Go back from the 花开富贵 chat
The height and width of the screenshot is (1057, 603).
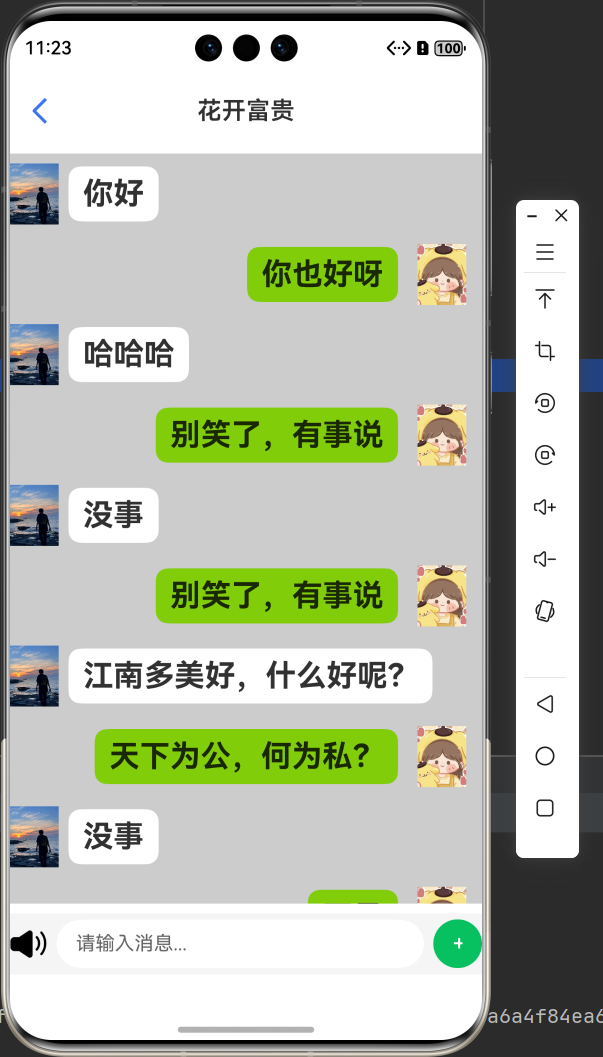40,111
